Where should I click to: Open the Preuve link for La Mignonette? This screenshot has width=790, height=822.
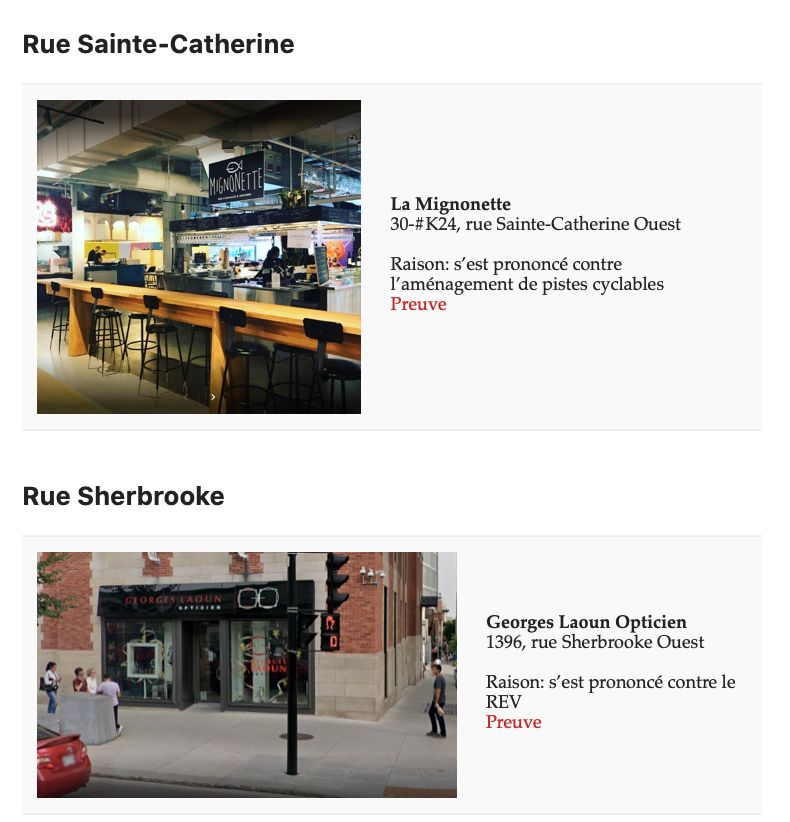coord(418,304)
